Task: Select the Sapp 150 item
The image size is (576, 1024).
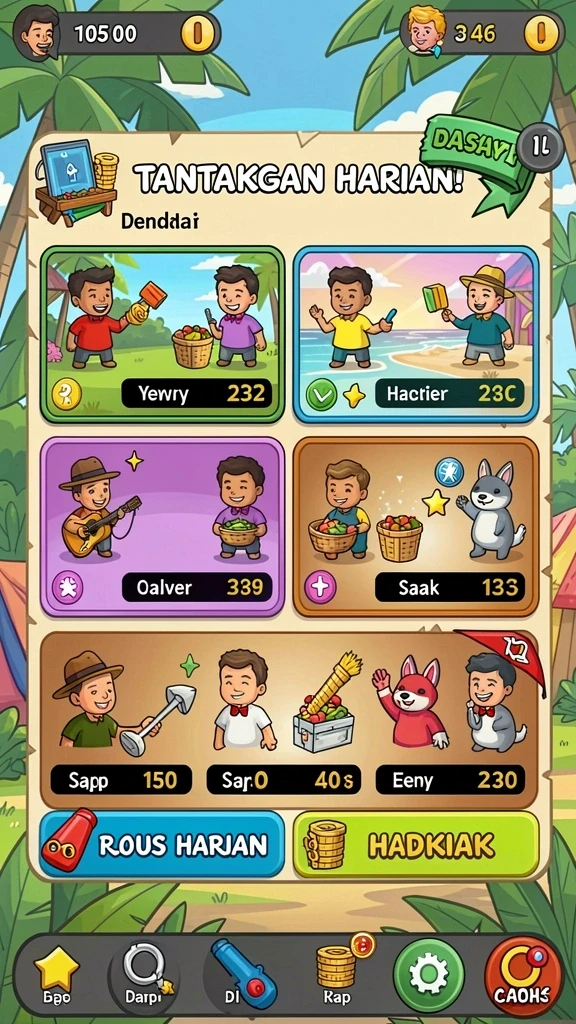Action: point(121,780)
